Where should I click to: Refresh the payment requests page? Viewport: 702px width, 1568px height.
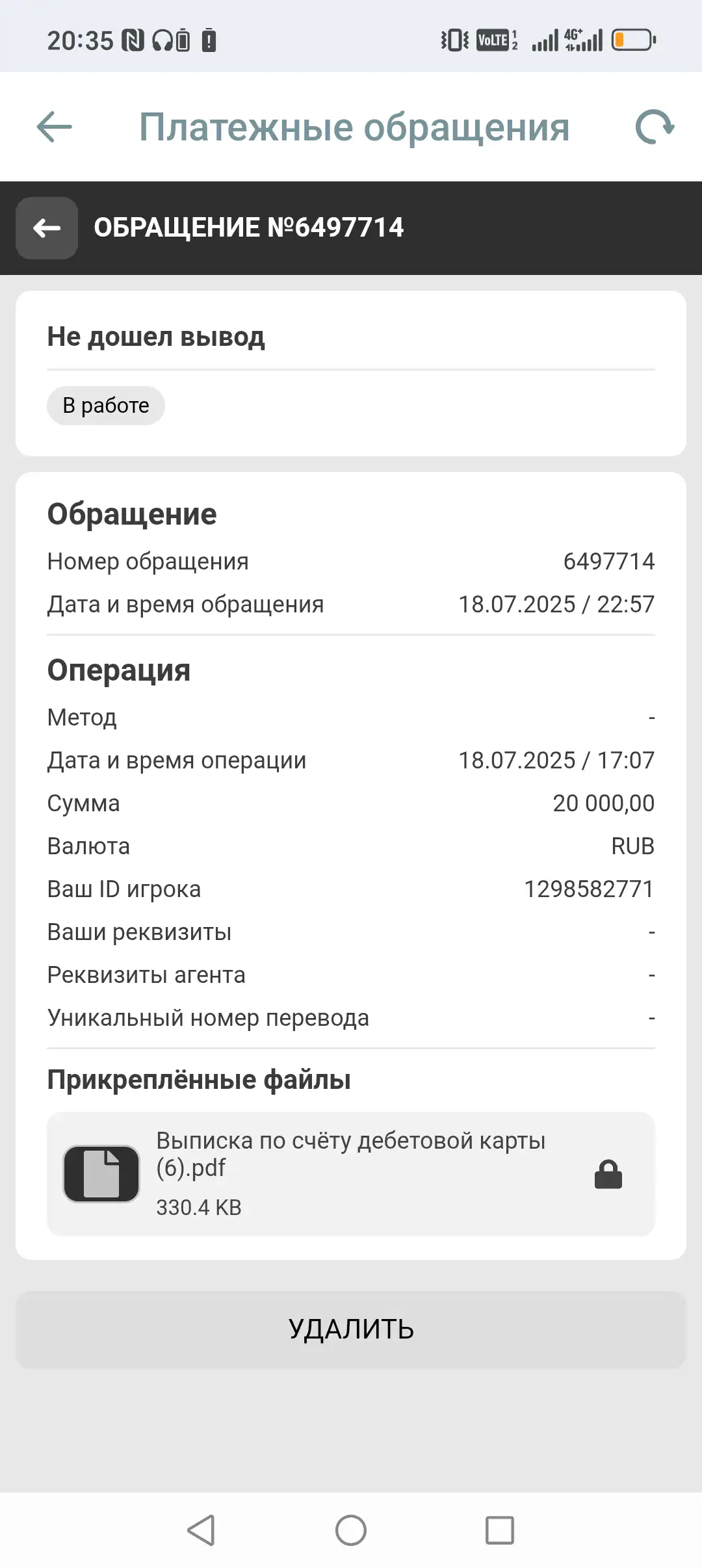coord(654,127)
